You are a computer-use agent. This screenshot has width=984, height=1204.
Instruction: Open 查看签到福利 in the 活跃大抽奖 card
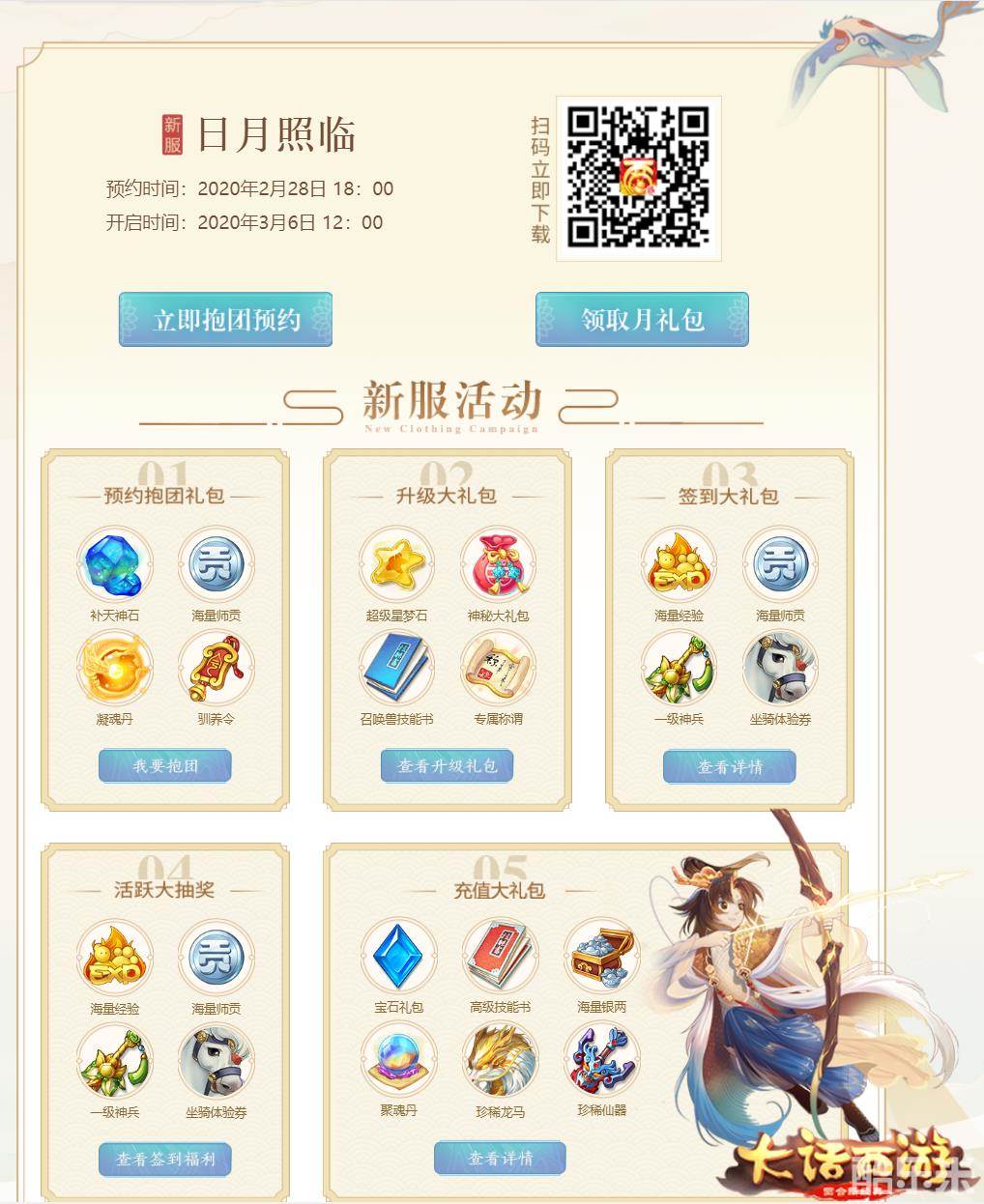(x=165, y=1160)
